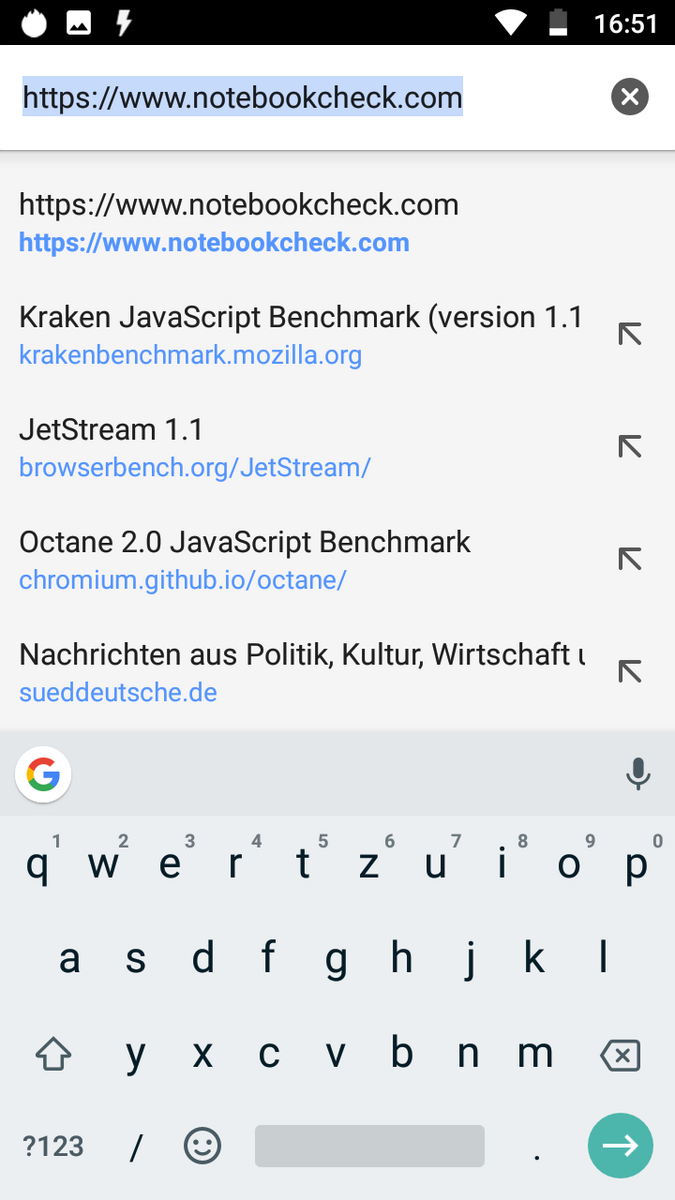Viewport: 675px width, 1200px height.
Task: Open the emoji keyboard
Action: [x=202, y=1146]
